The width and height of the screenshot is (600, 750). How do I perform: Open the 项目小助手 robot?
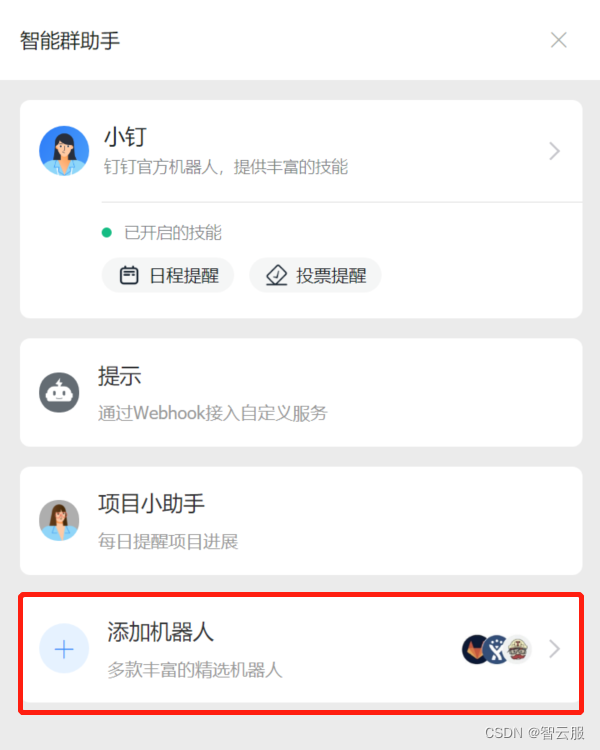[300, 520]
